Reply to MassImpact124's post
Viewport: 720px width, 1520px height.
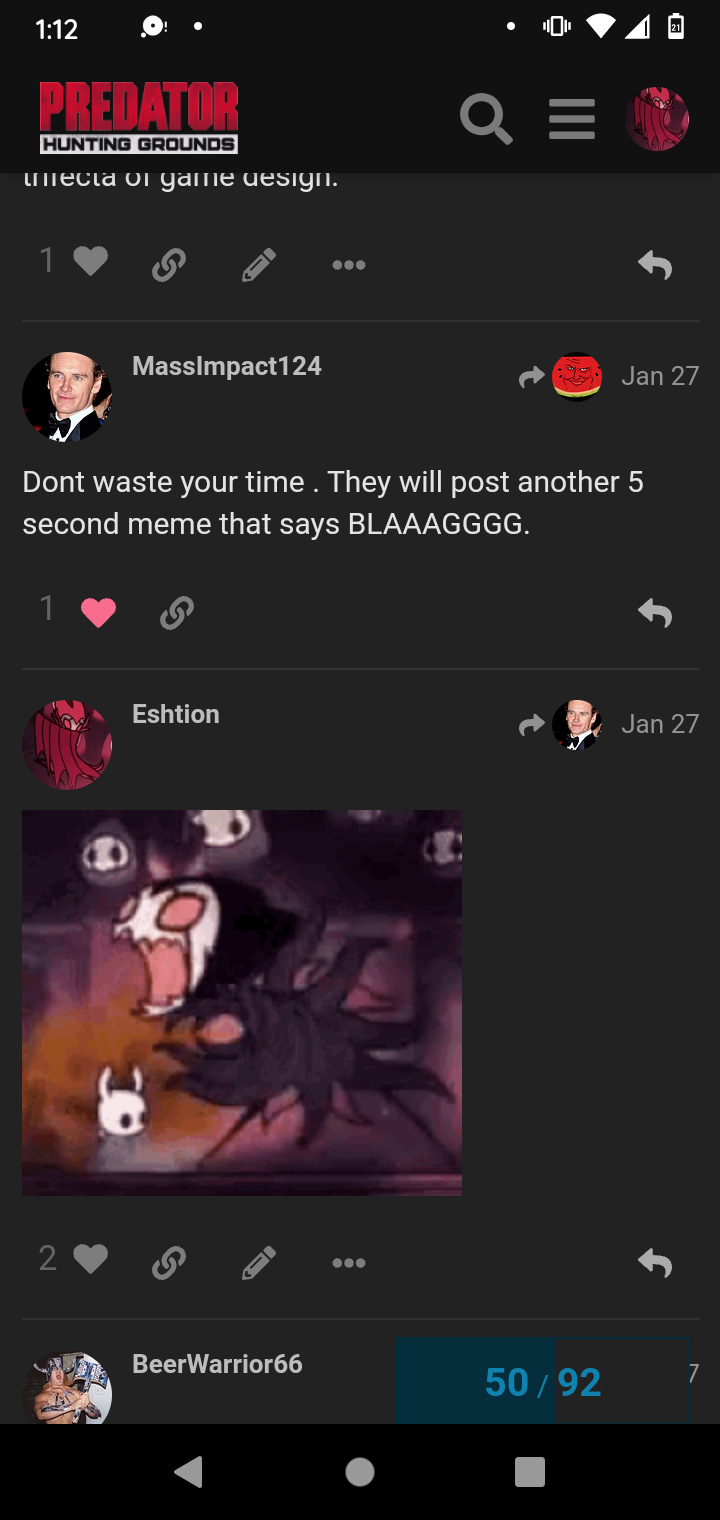655,612
